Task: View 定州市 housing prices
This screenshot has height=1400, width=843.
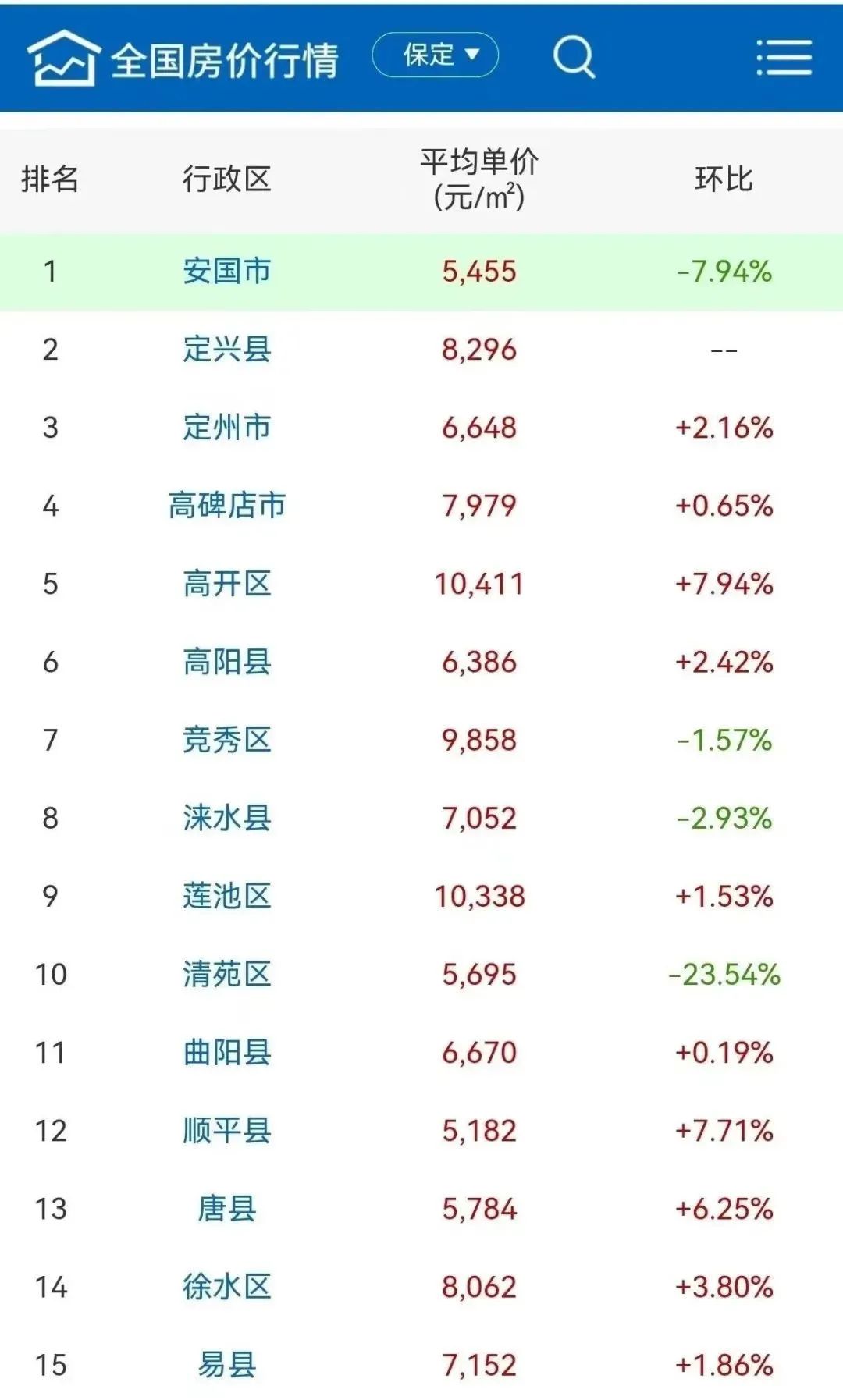Action: pyautogui.click(x=227, y=427)
